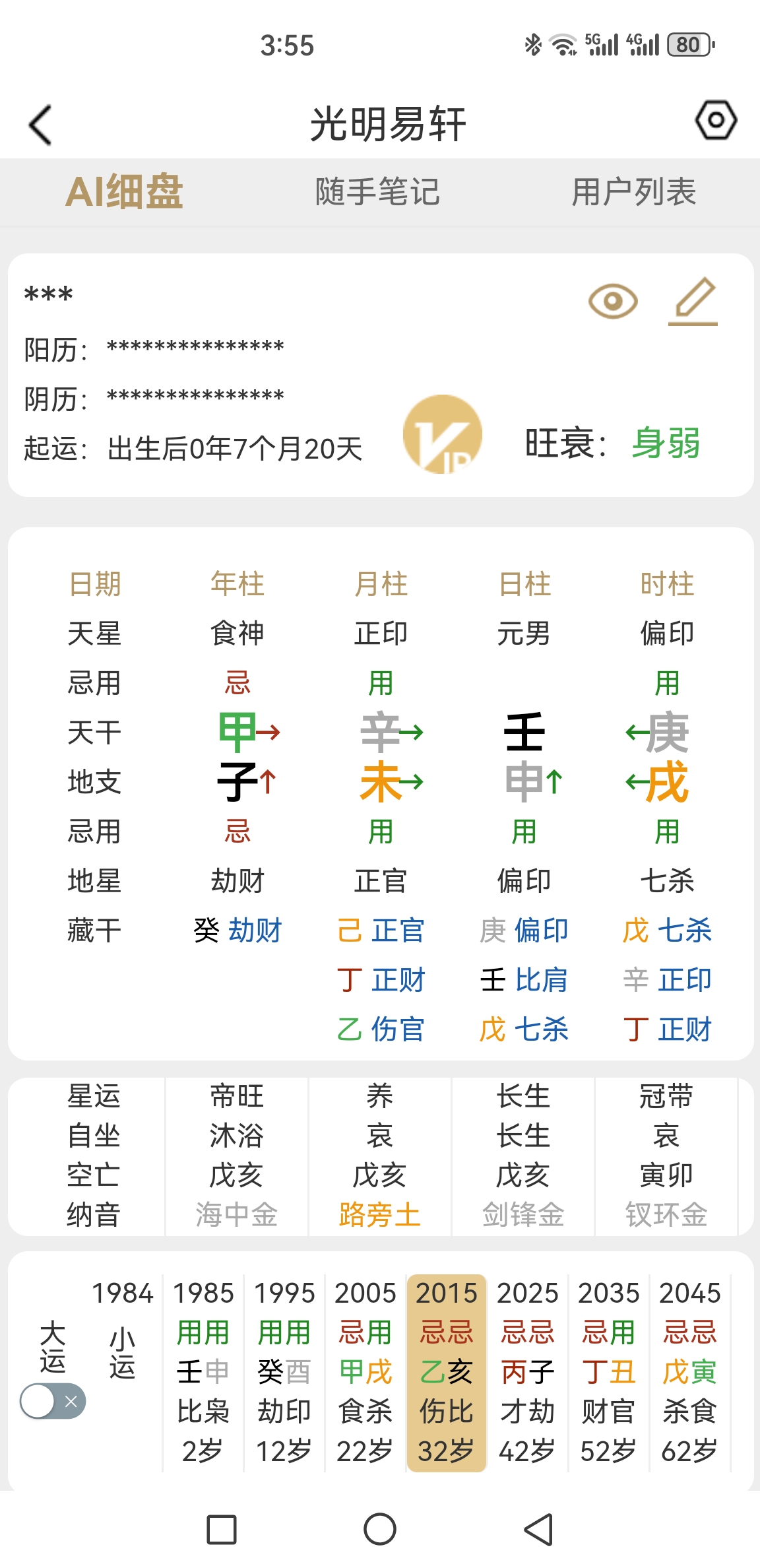The height and width of the screenshot is (1568, 760).
Task: Select the 2035 丁丑 luck cycle
Action: (x=609, y=1373)
